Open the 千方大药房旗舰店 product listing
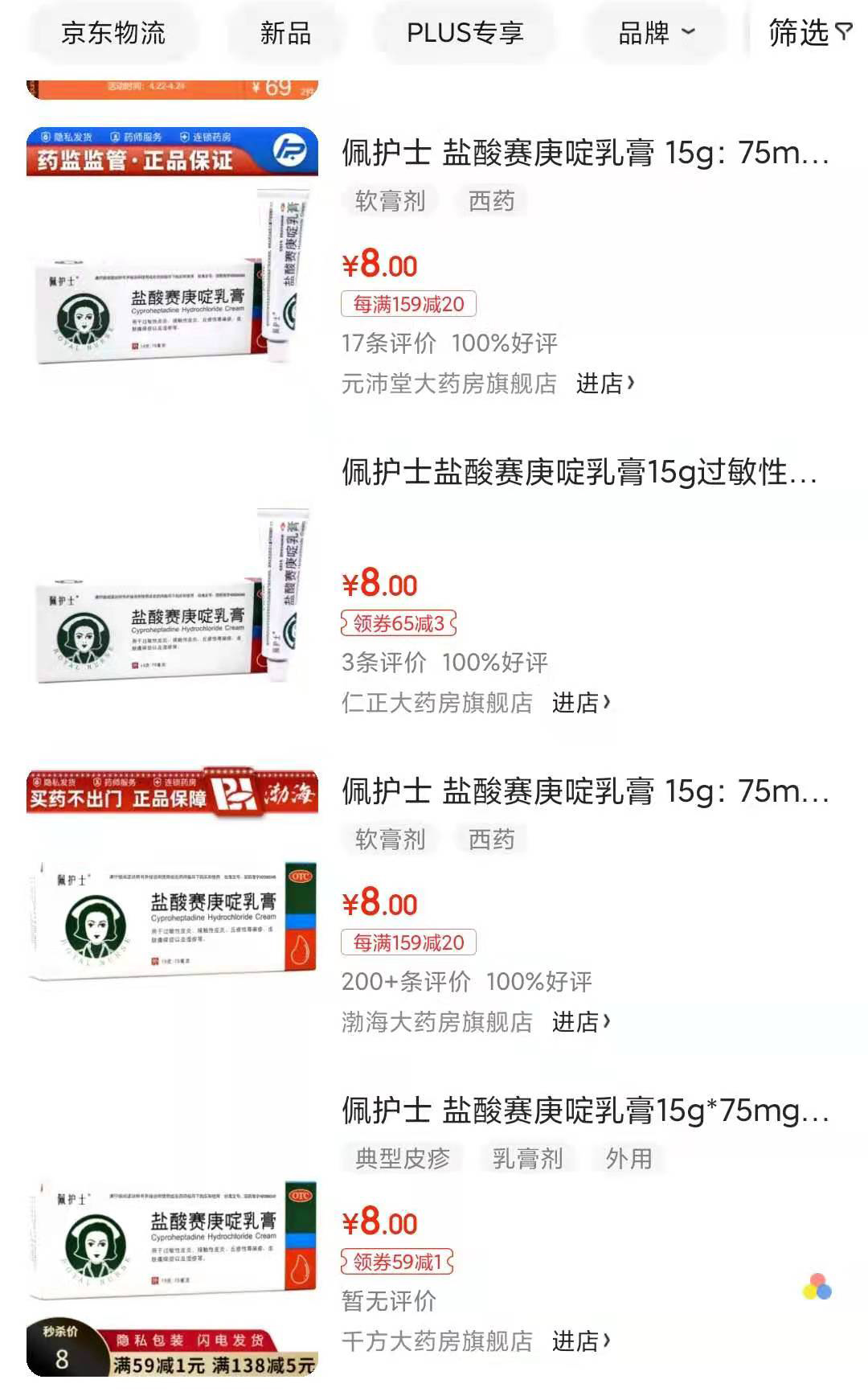Viewport: 868px width, 1392px height. coord(585,1111)
